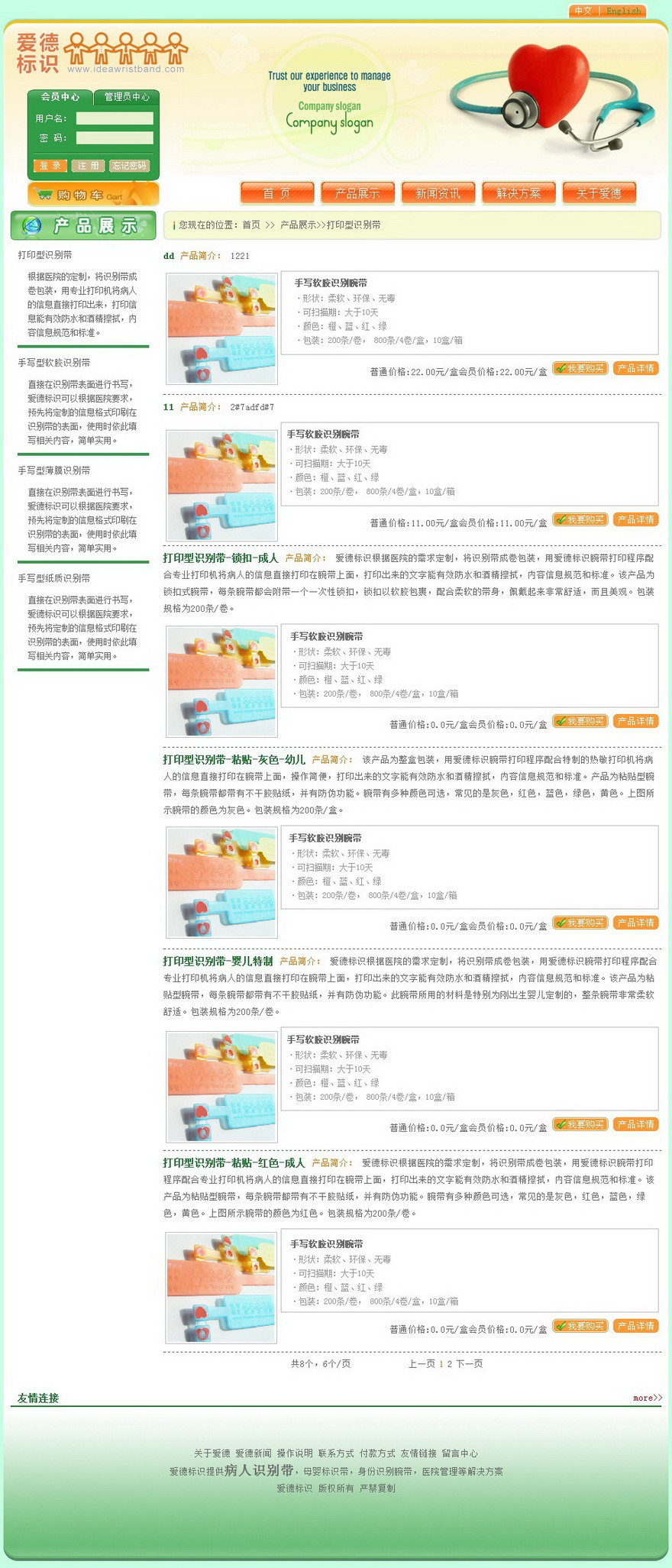This screenshot has width=672, height=1568.
Task: Select the 手写型薄膜识别带 category in sidebar
Action: point(54,470)
